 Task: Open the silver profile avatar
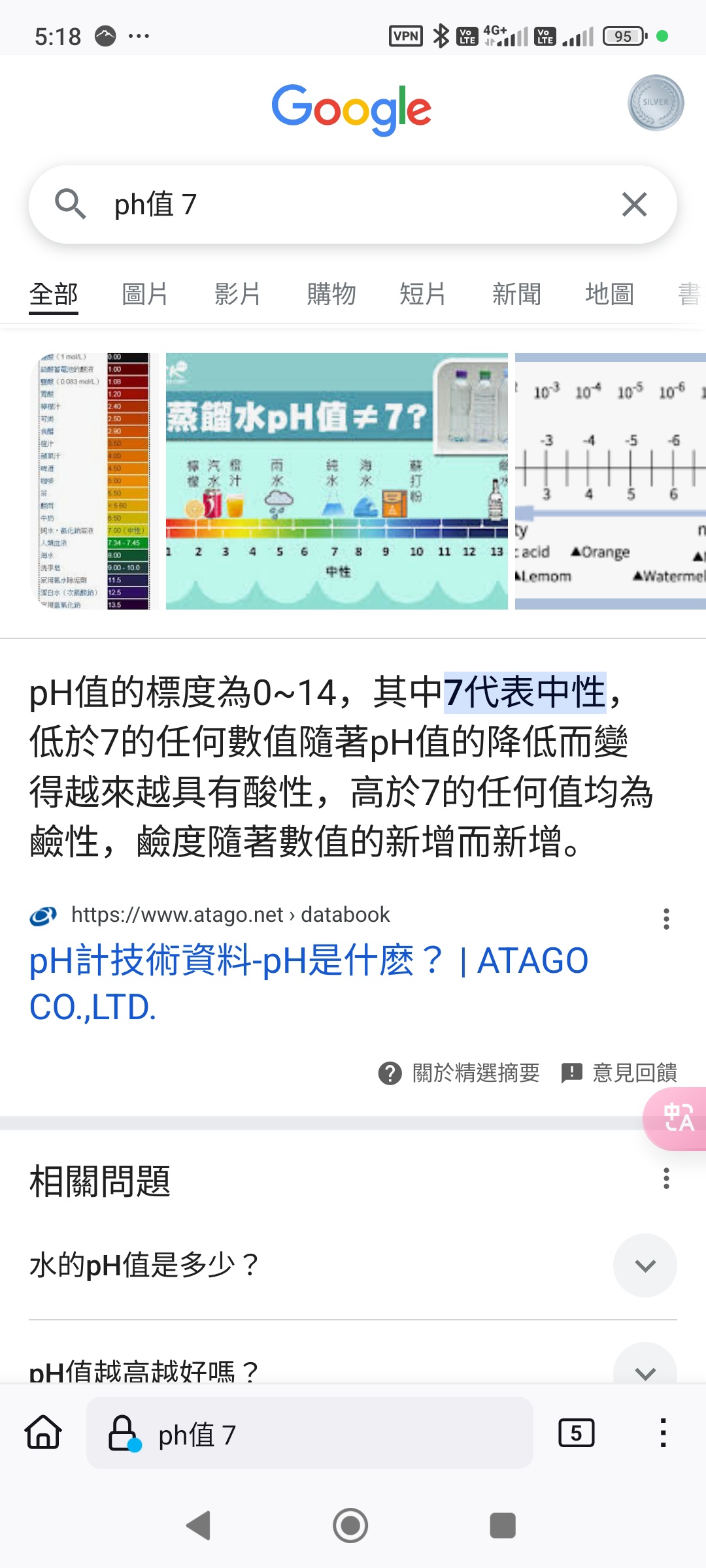pyautogui.click(x=656, y=103)
